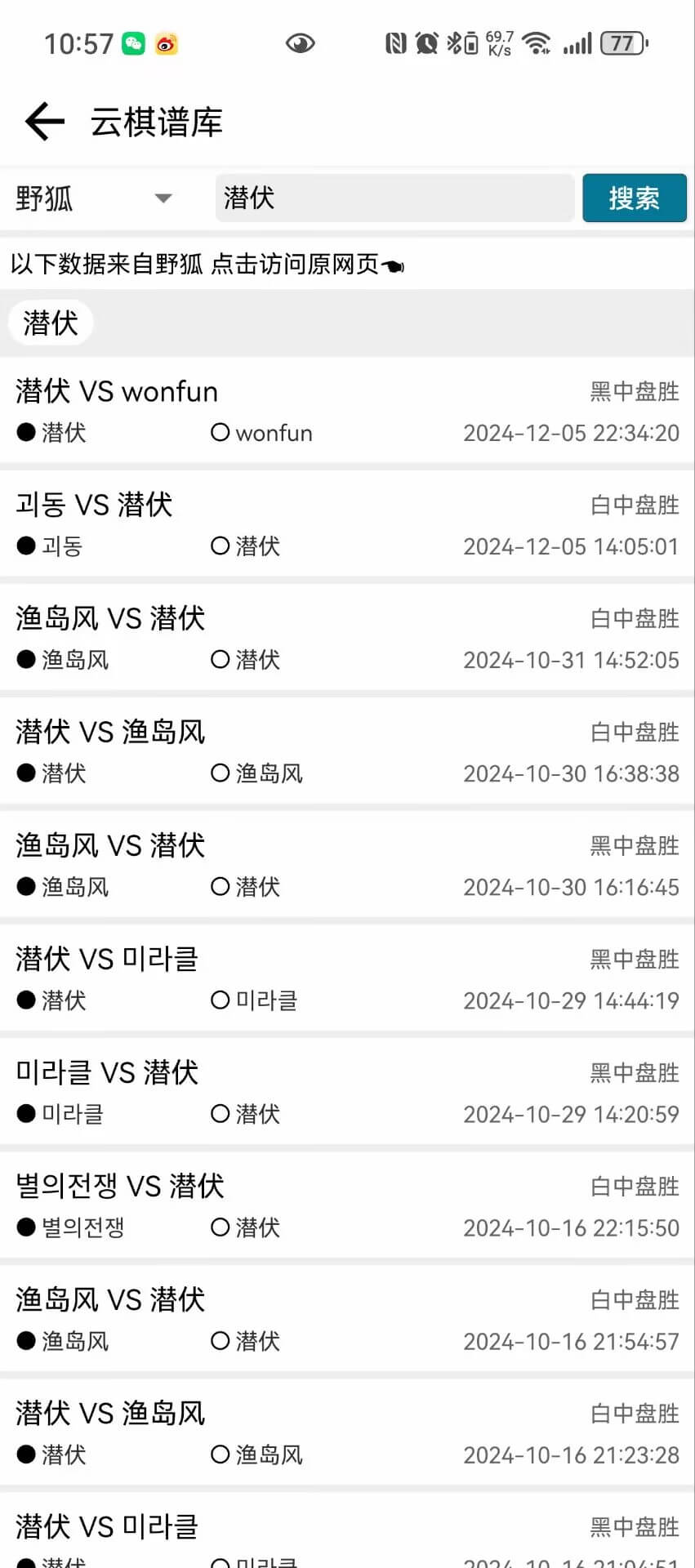Open the game 미라클 VS 潜伏
695x1568 pixels.
[347, 1092]
